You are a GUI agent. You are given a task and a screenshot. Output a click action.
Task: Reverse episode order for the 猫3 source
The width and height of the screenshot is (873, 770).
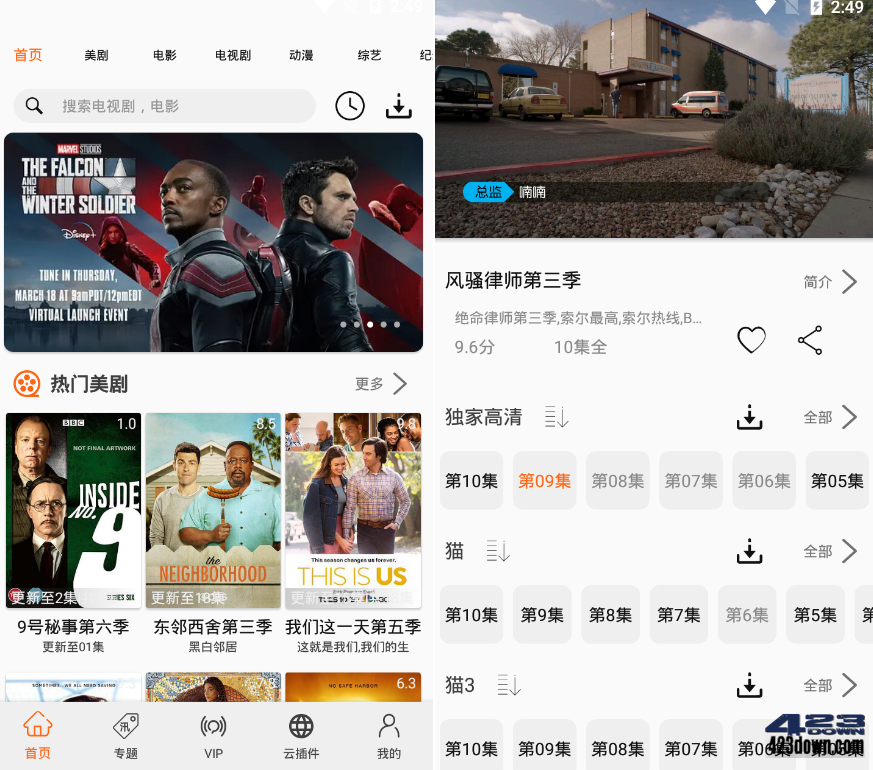509,685
